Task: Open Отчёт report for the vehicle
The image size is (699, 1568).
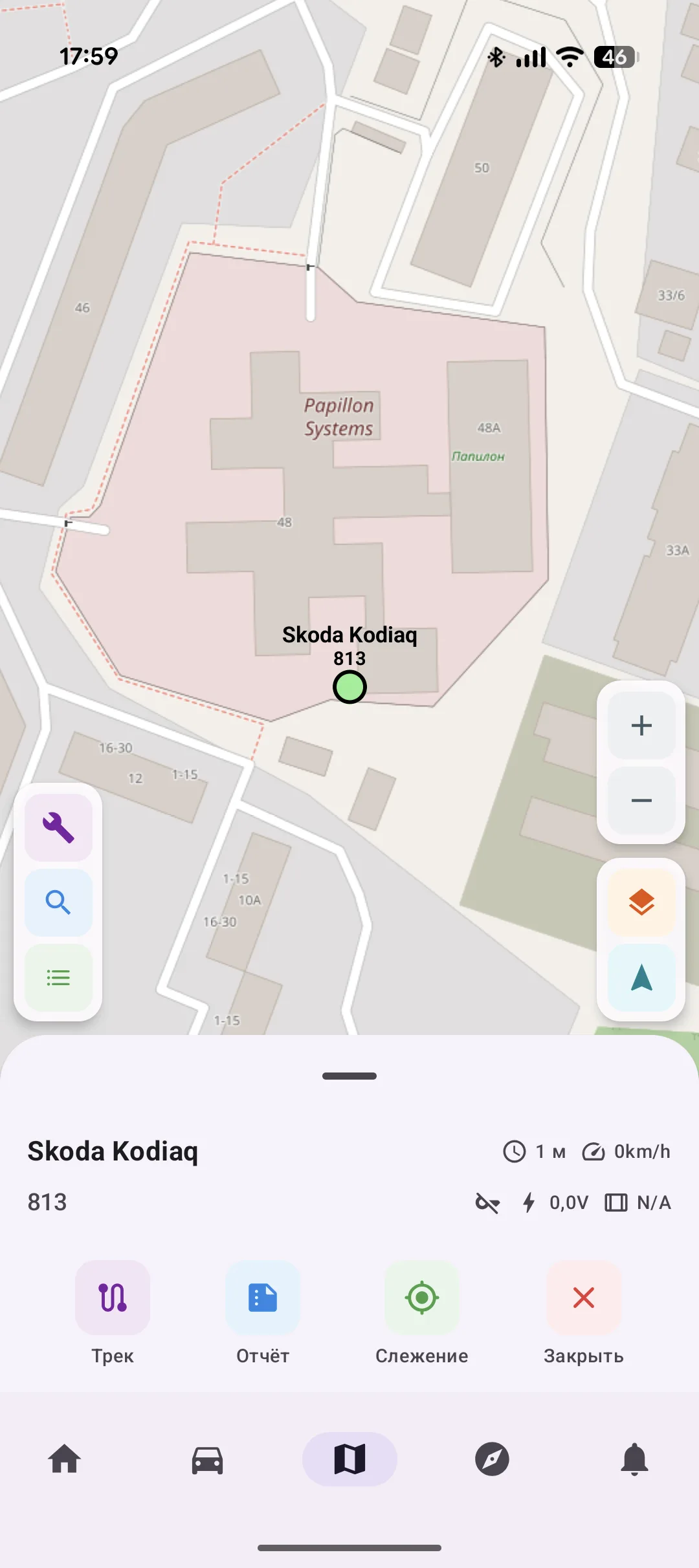Action: (x=263, y=1298)
